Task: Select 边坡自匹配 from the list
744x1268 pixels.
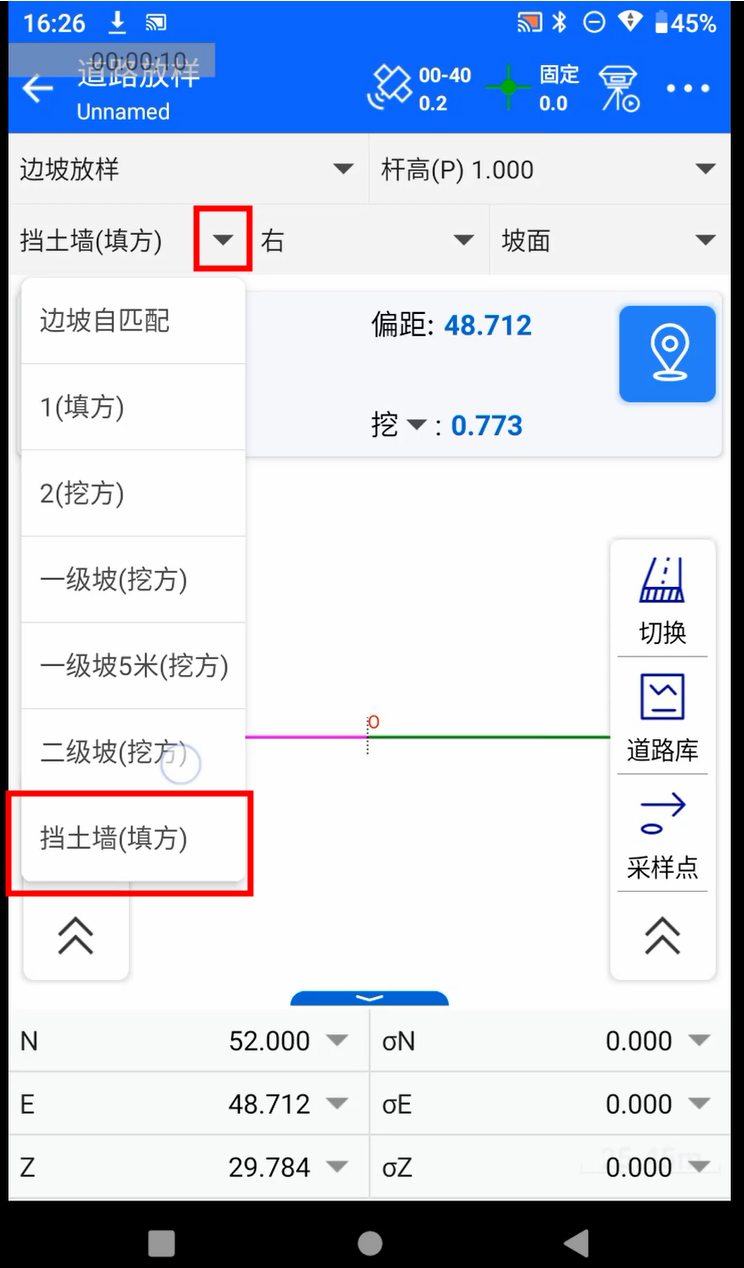Action: pos(133,321)
